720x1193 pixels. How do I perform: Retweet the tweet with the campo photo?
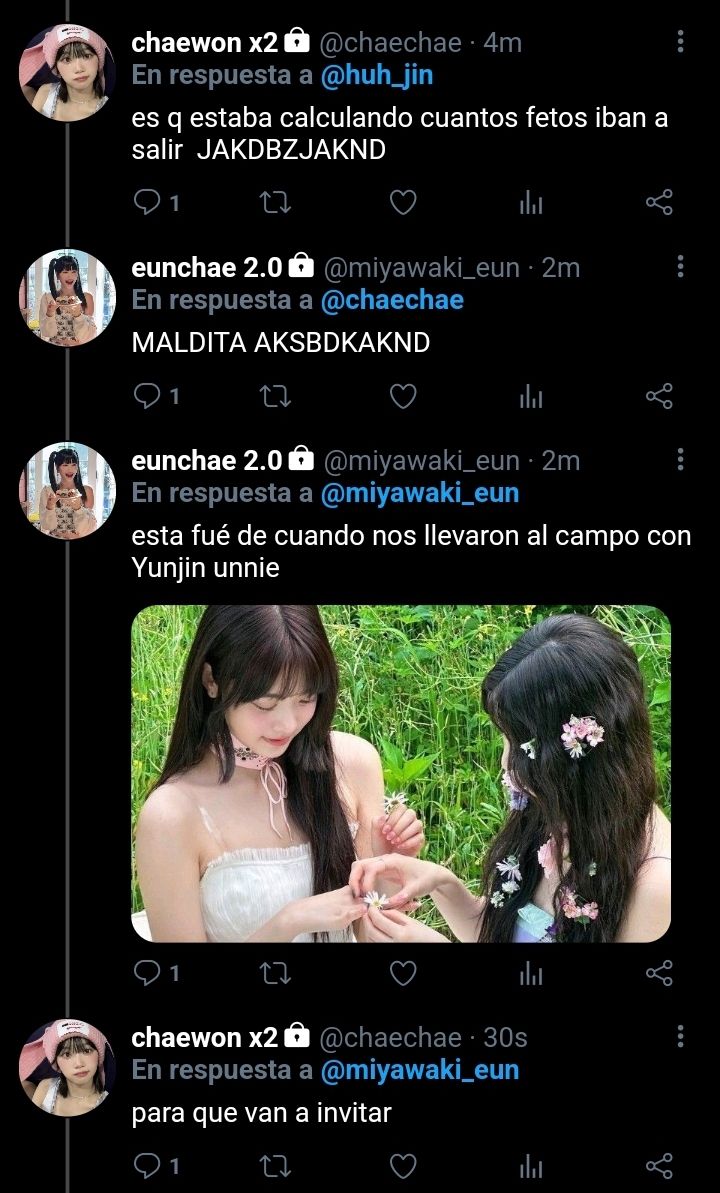[x=274, y=973]
